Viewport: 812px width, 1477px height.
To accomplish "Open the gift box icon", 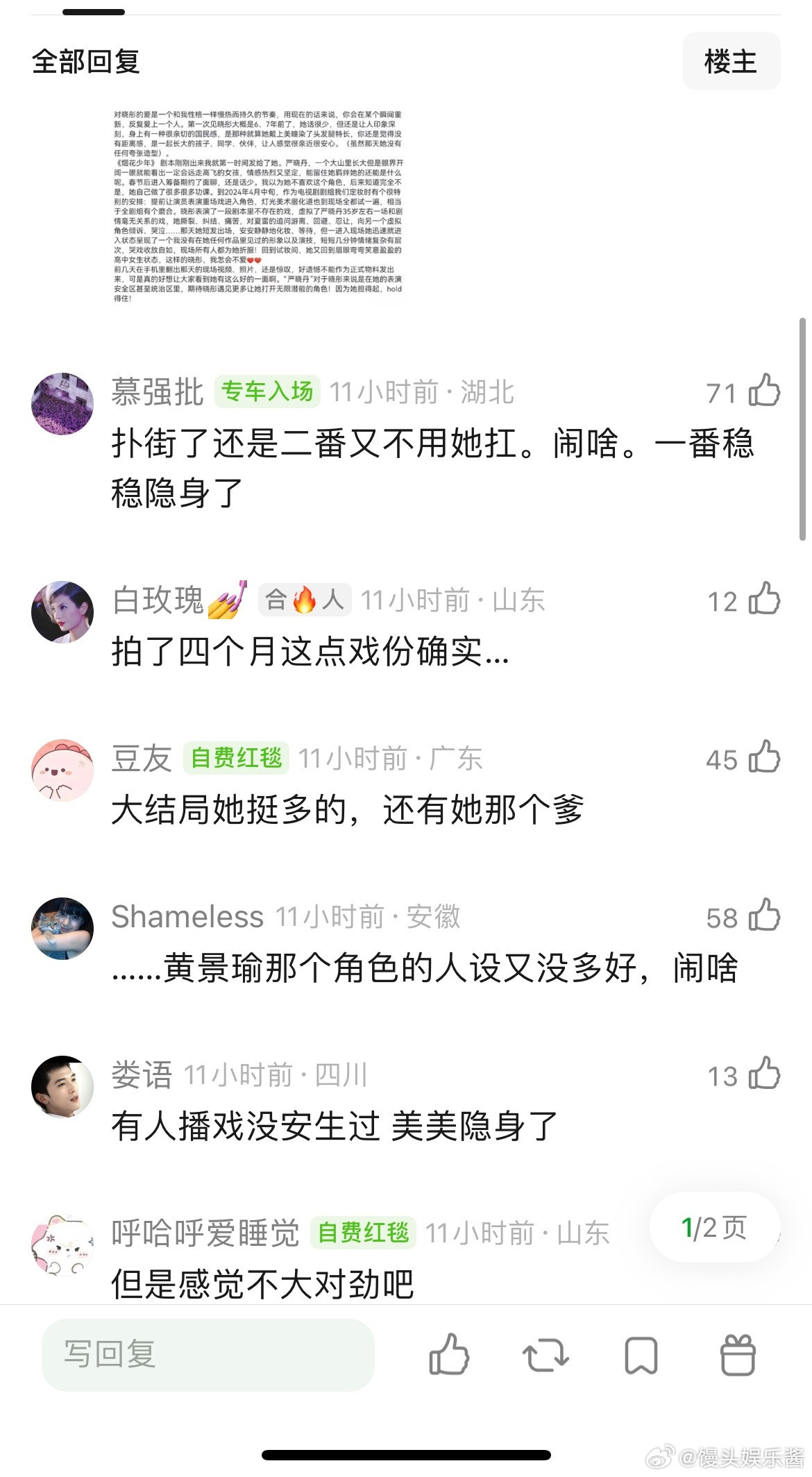I will (738, 1354).
